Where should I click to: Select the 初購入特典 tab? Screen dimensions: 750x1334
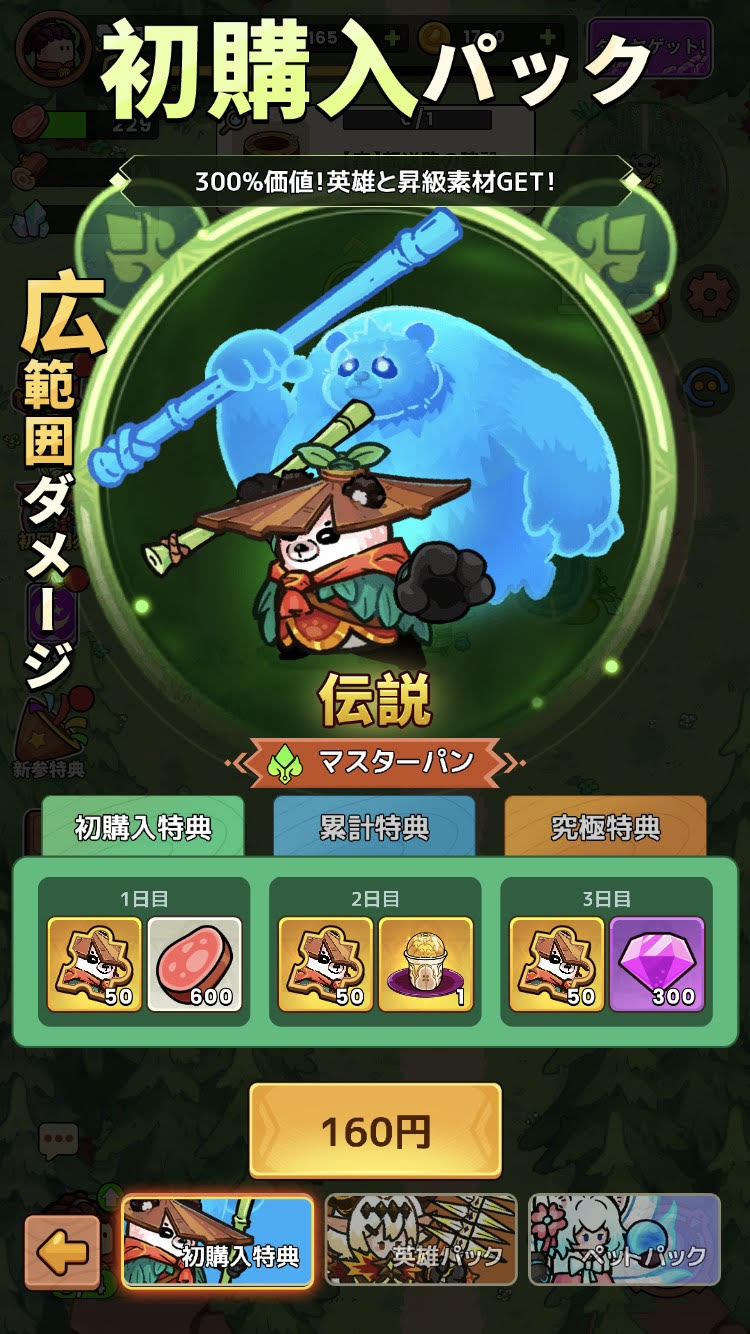[x=143, y=827]
